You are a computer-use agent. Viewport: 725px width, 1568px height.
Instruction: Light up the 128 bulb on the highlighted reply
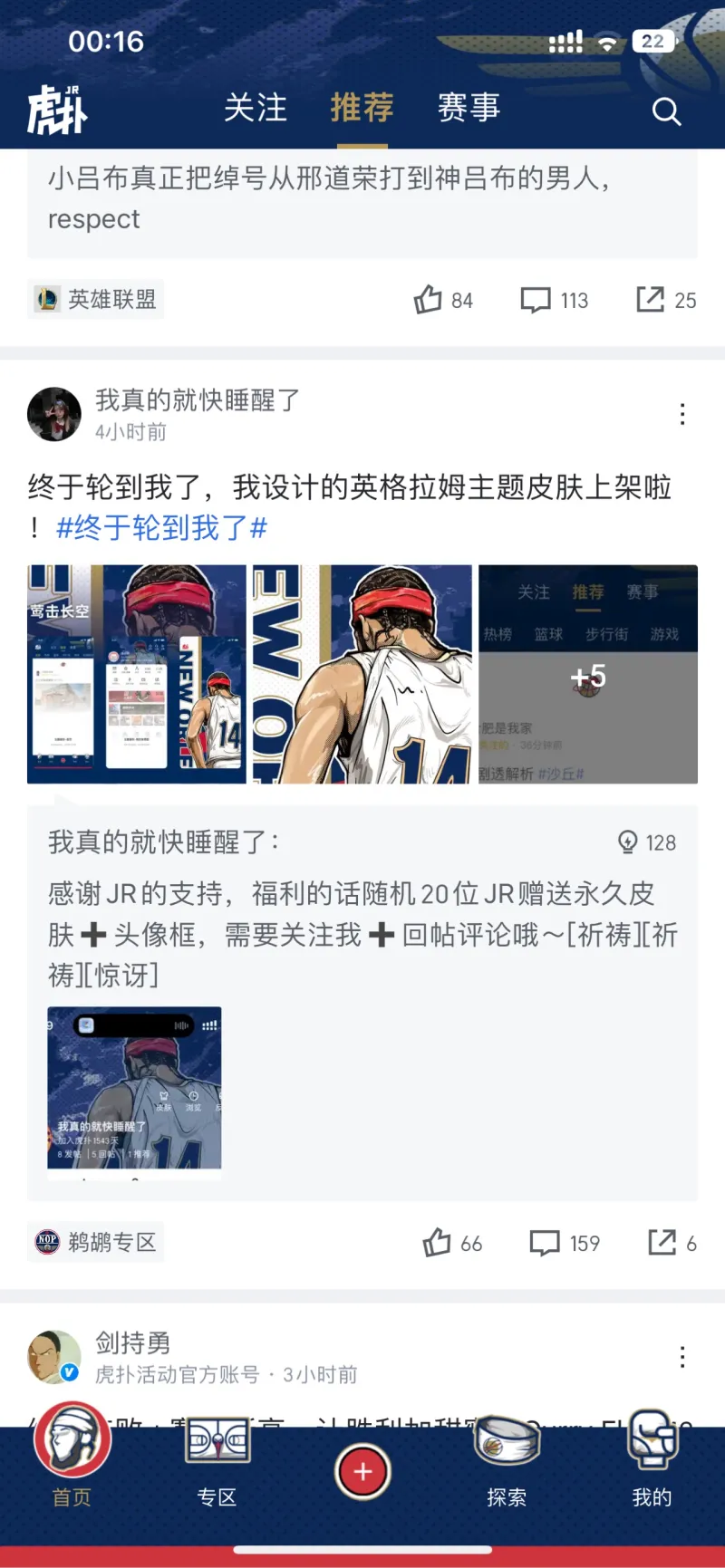point(646,842)
